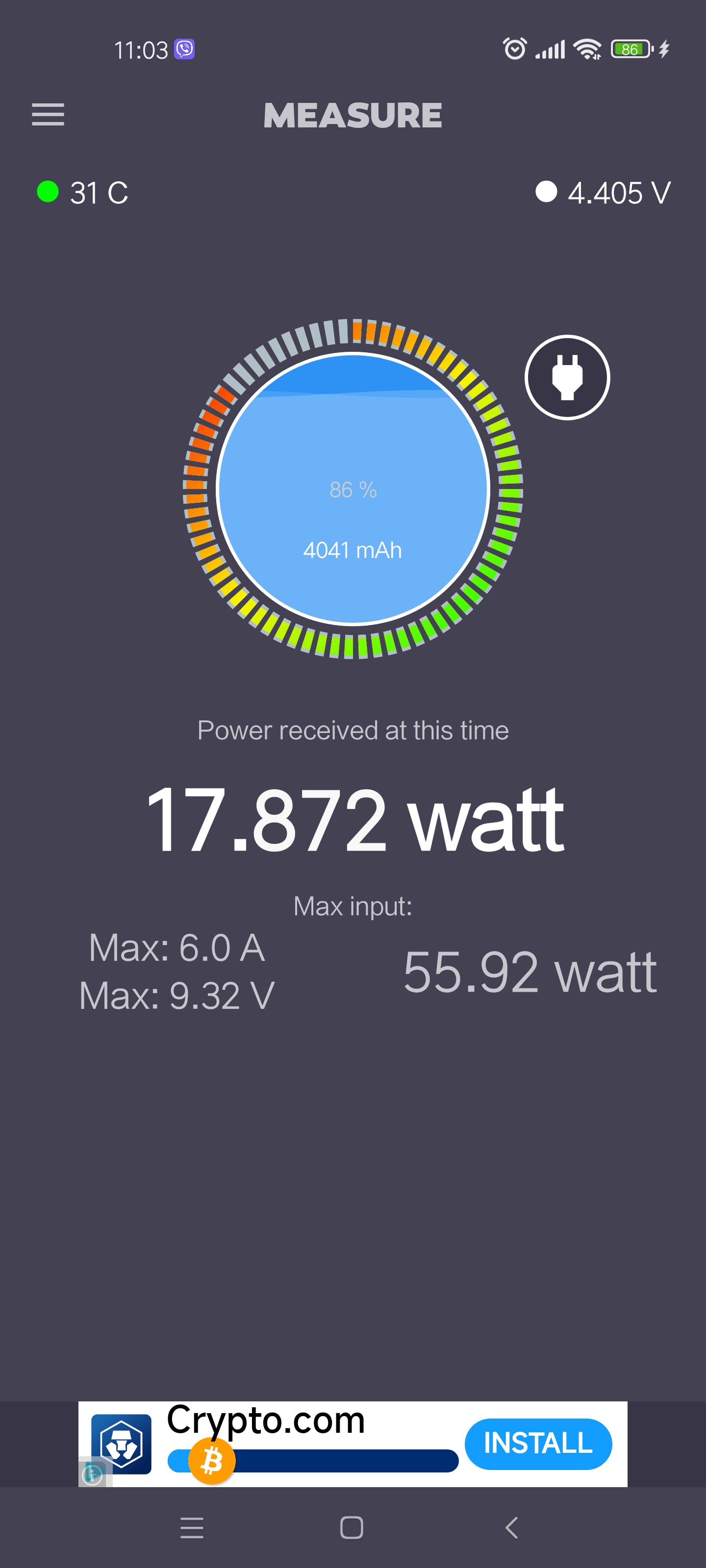Open the ad info icon
The image size is (706, 1568).
coord(92,1474)
